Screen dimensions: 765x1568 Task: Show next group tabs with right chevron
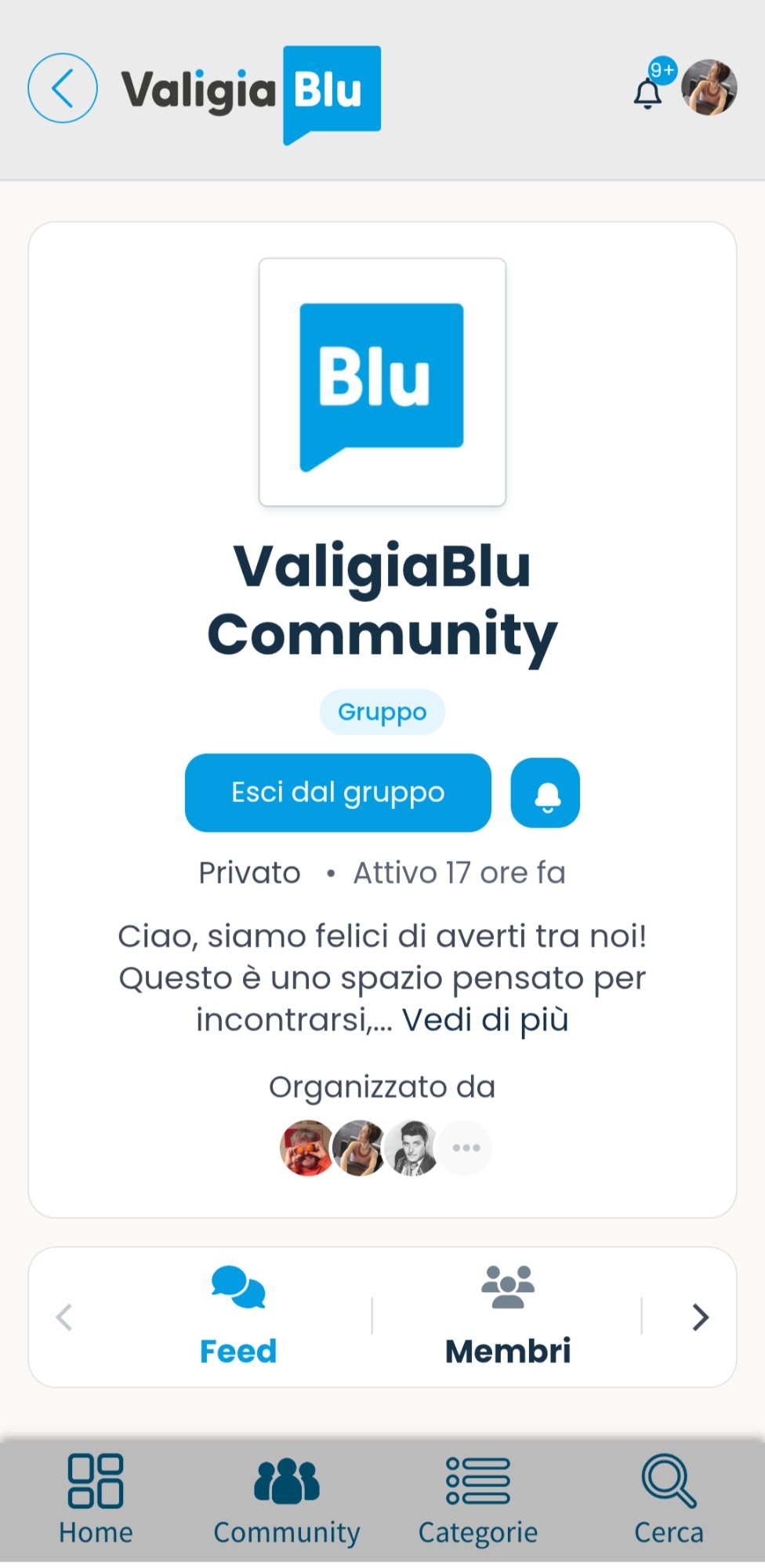(x=700, y=1317)
